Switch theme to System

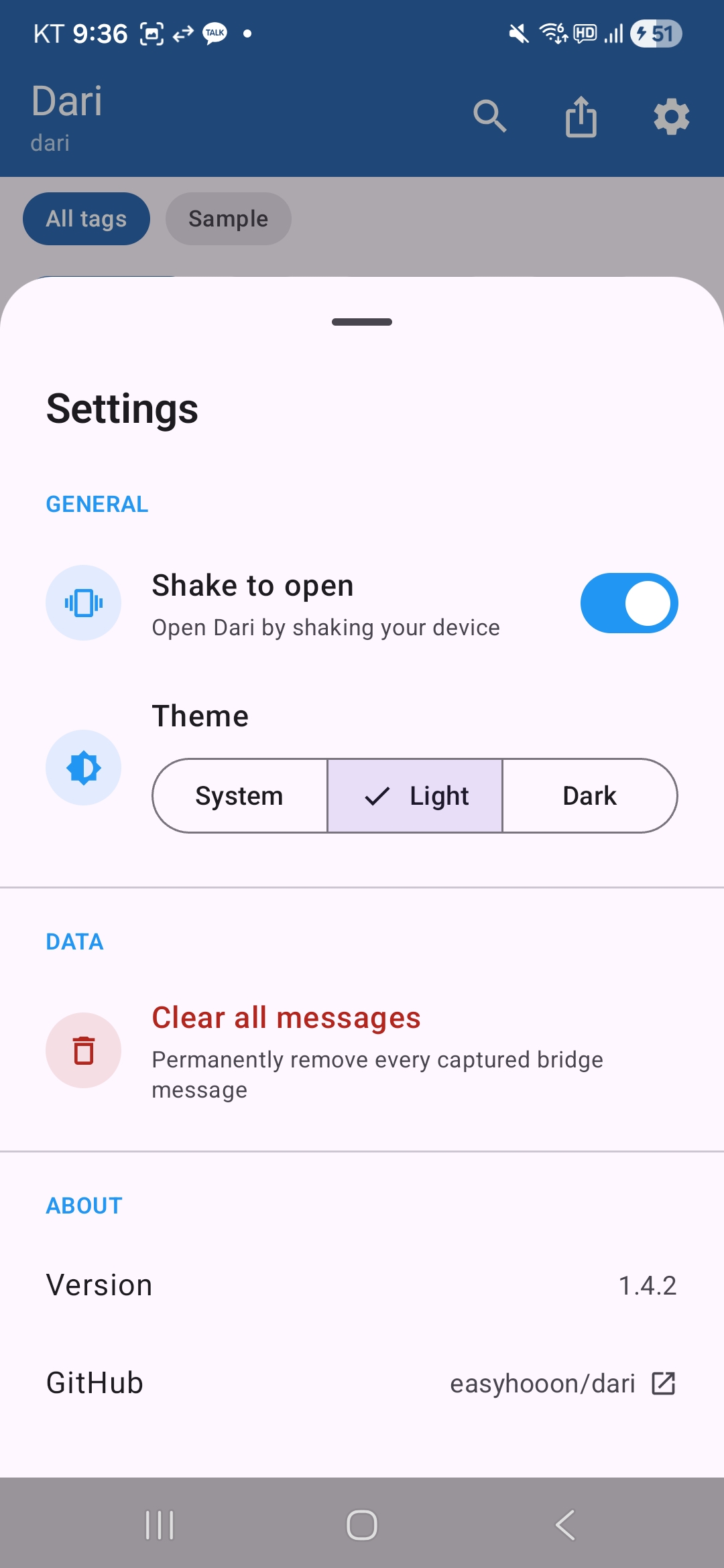[x=239, y=796]
